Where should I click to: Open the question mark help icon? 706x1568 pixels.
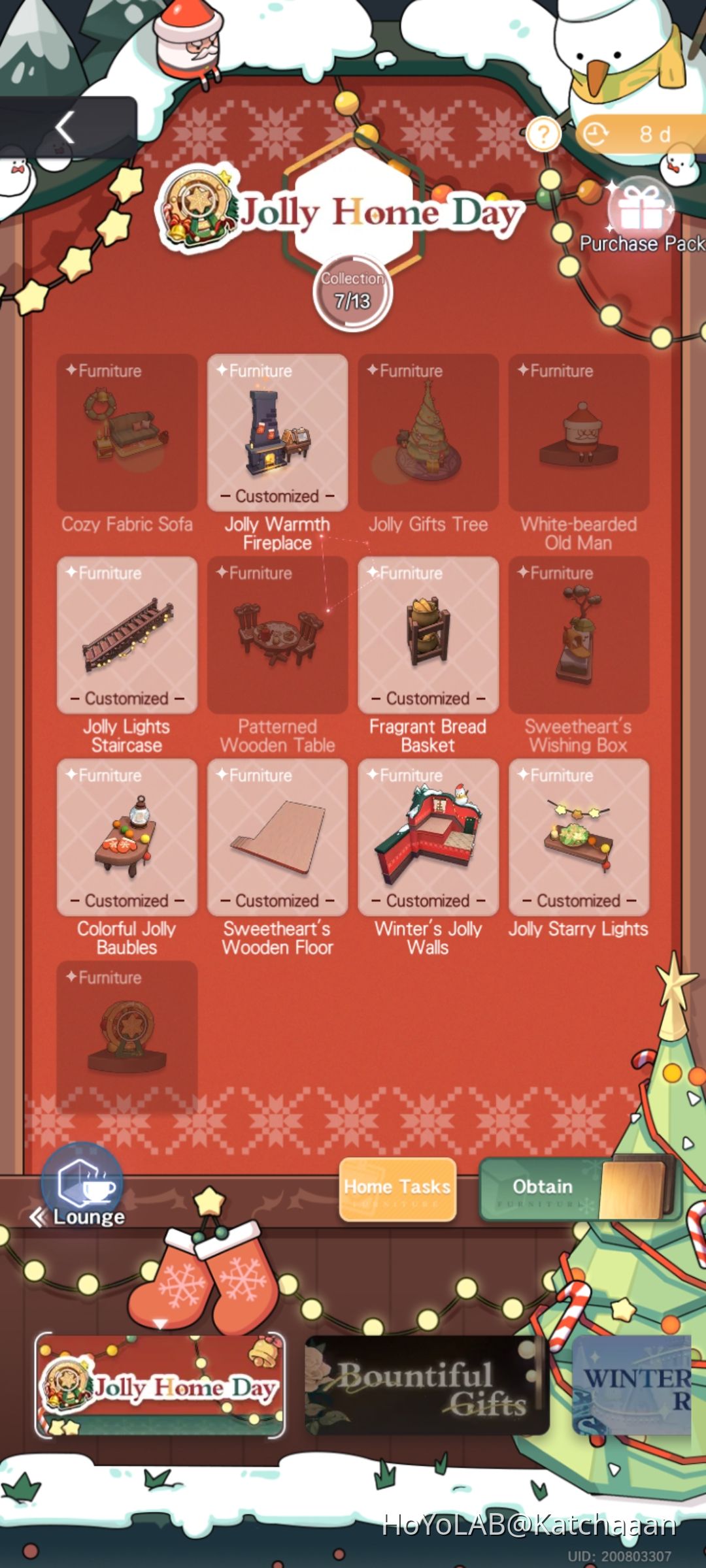[x=543, y=134]
